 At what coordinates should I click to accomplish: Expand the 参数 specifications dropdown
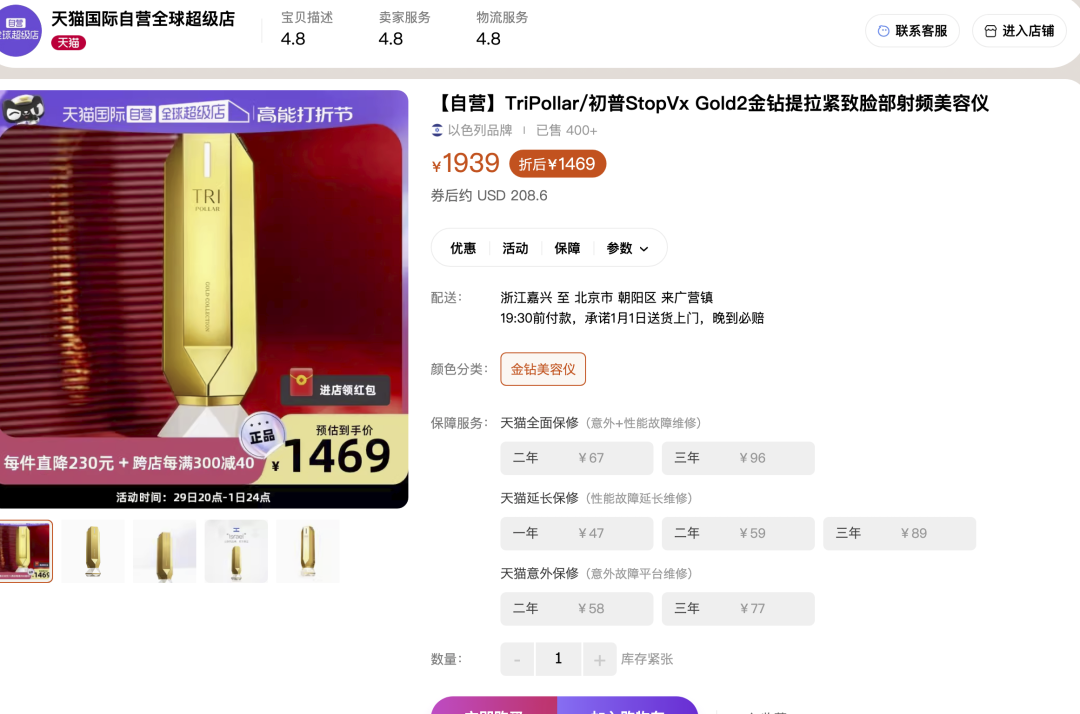[x=627, y=248]
